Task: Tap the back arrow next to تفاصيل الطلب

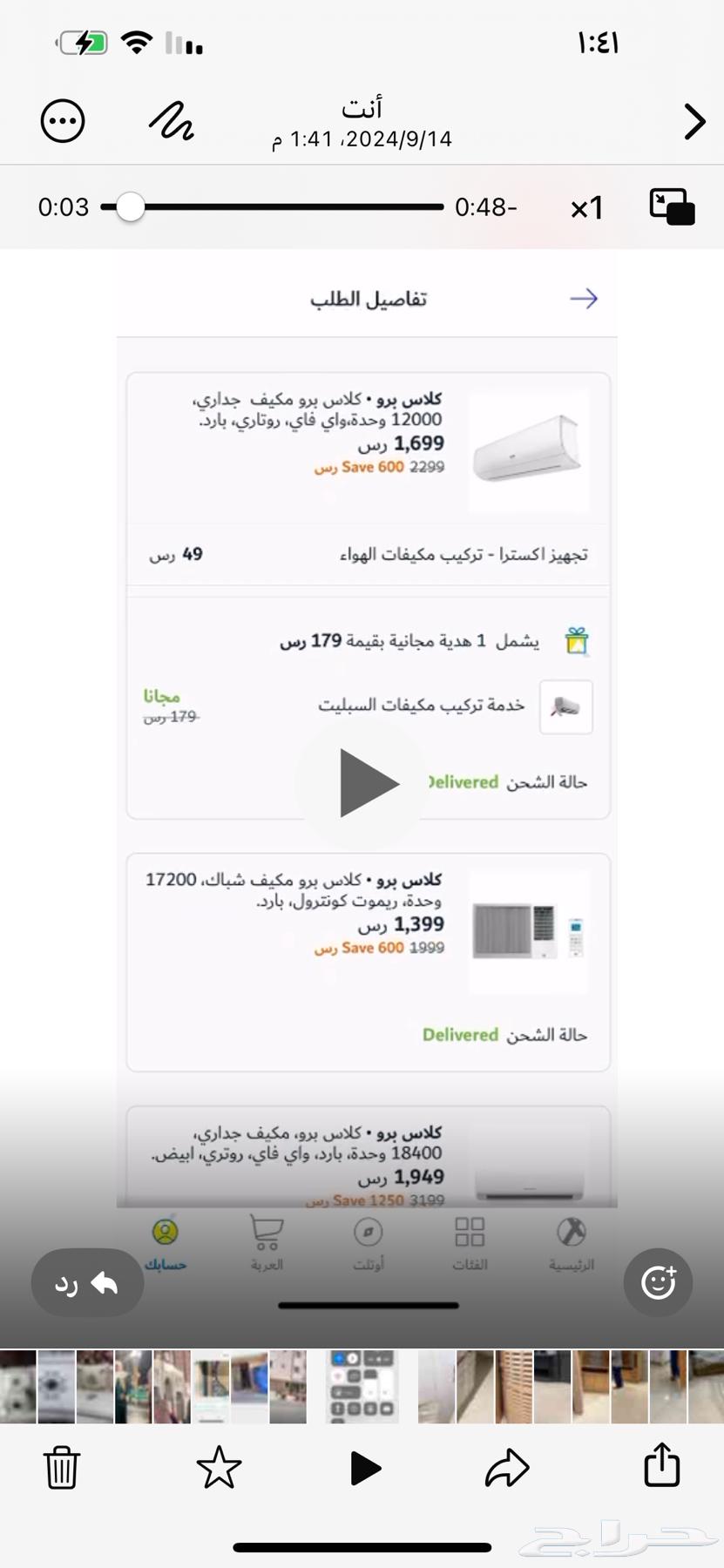Action: click(x=584, y=298)
